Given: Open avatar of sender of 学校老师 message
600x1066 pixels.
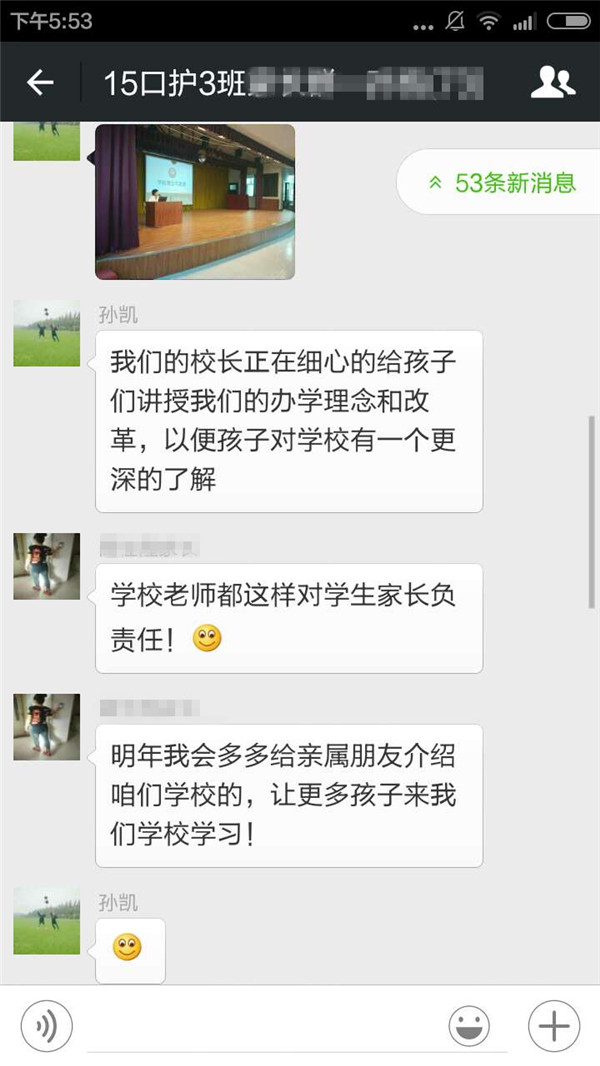Looking at the screenshot, I should coord(47,566).
